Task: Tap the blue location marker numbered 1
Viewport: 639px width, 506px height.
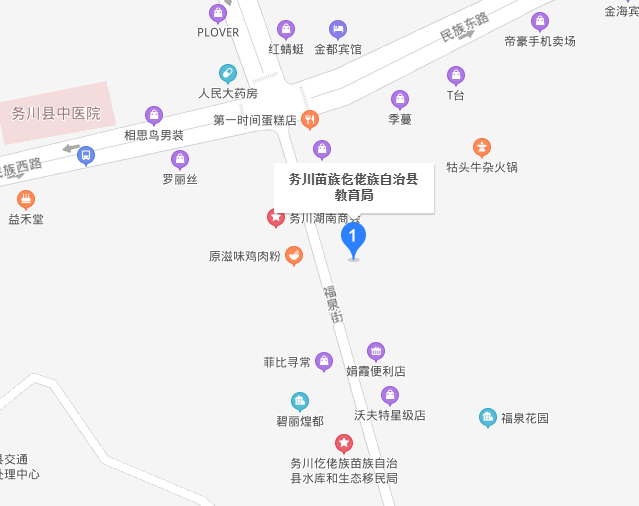Action: (x=353, y=237)
